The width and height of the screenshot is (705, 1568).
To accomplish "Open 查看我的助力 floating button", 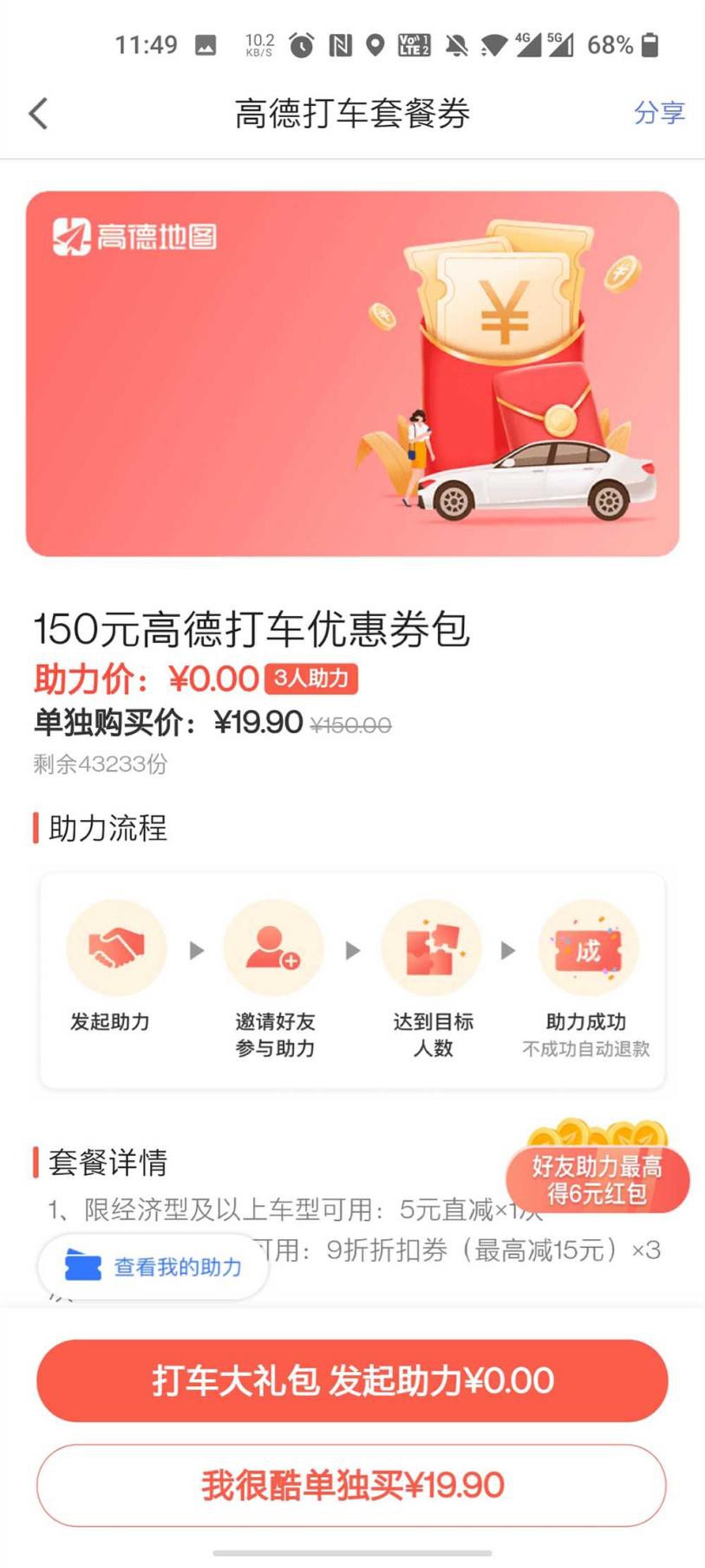I will tap(153, 1267).
